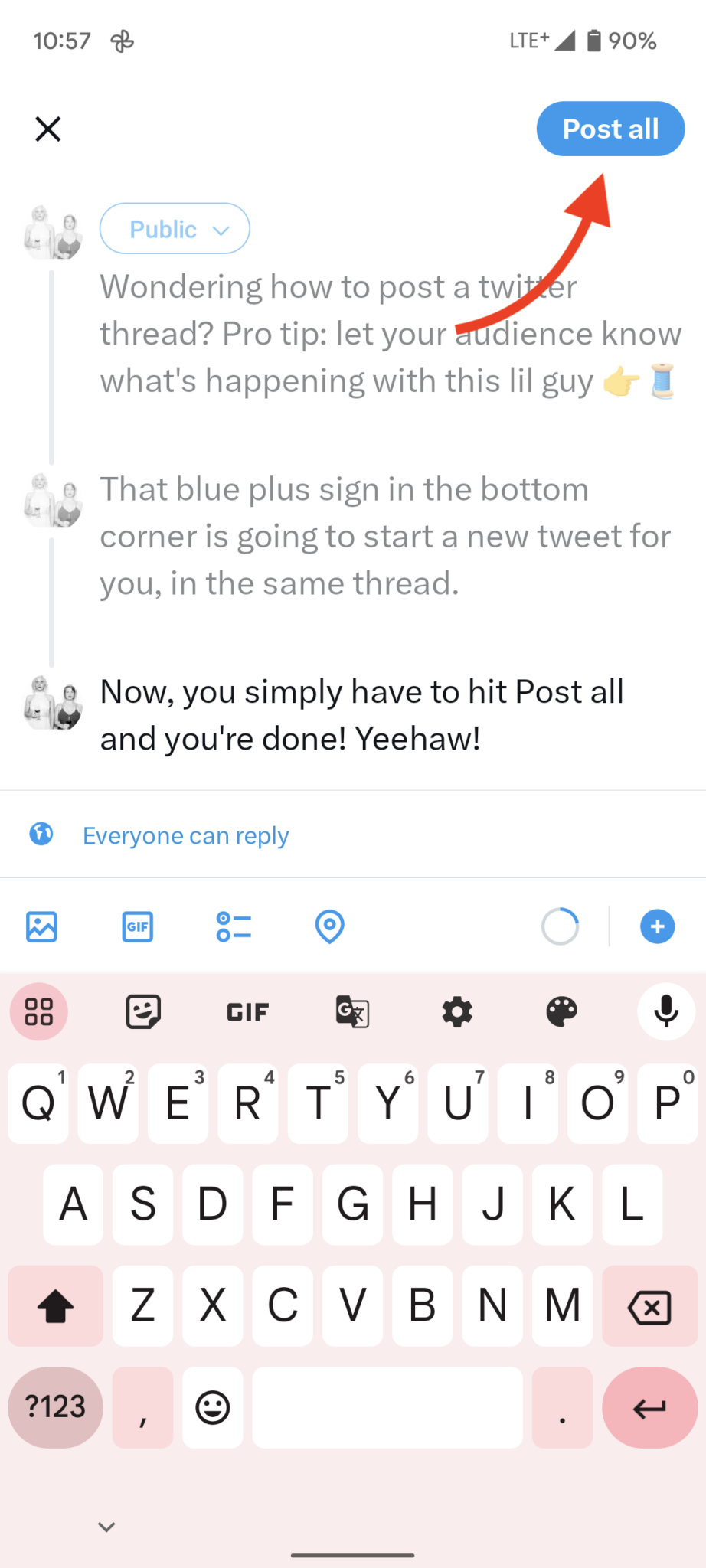The image size is (706, 1568).
Task: Open the Public audience dropdown
Action: (175, 229)
